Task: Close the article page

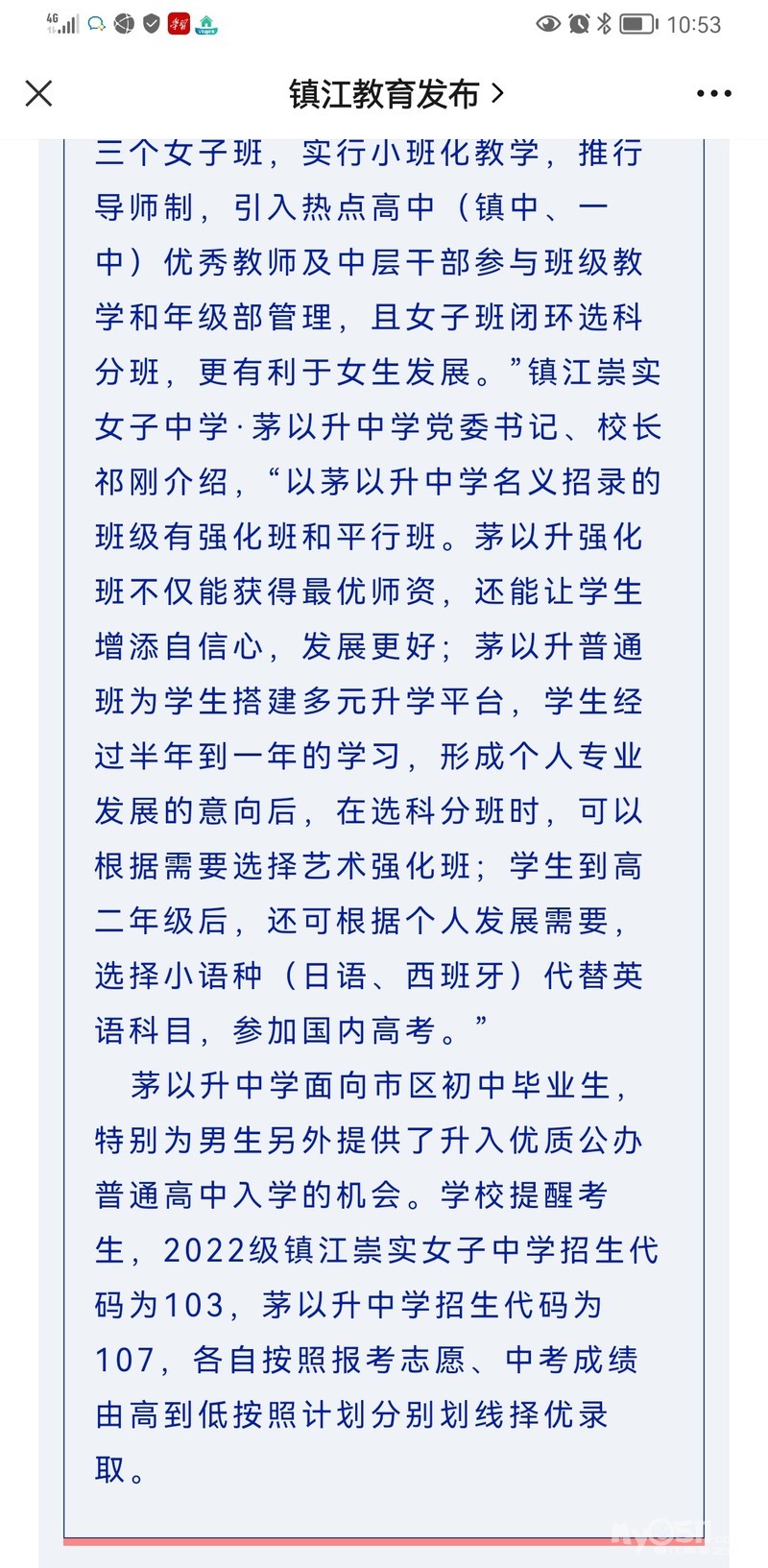Action: click(38, 93)
